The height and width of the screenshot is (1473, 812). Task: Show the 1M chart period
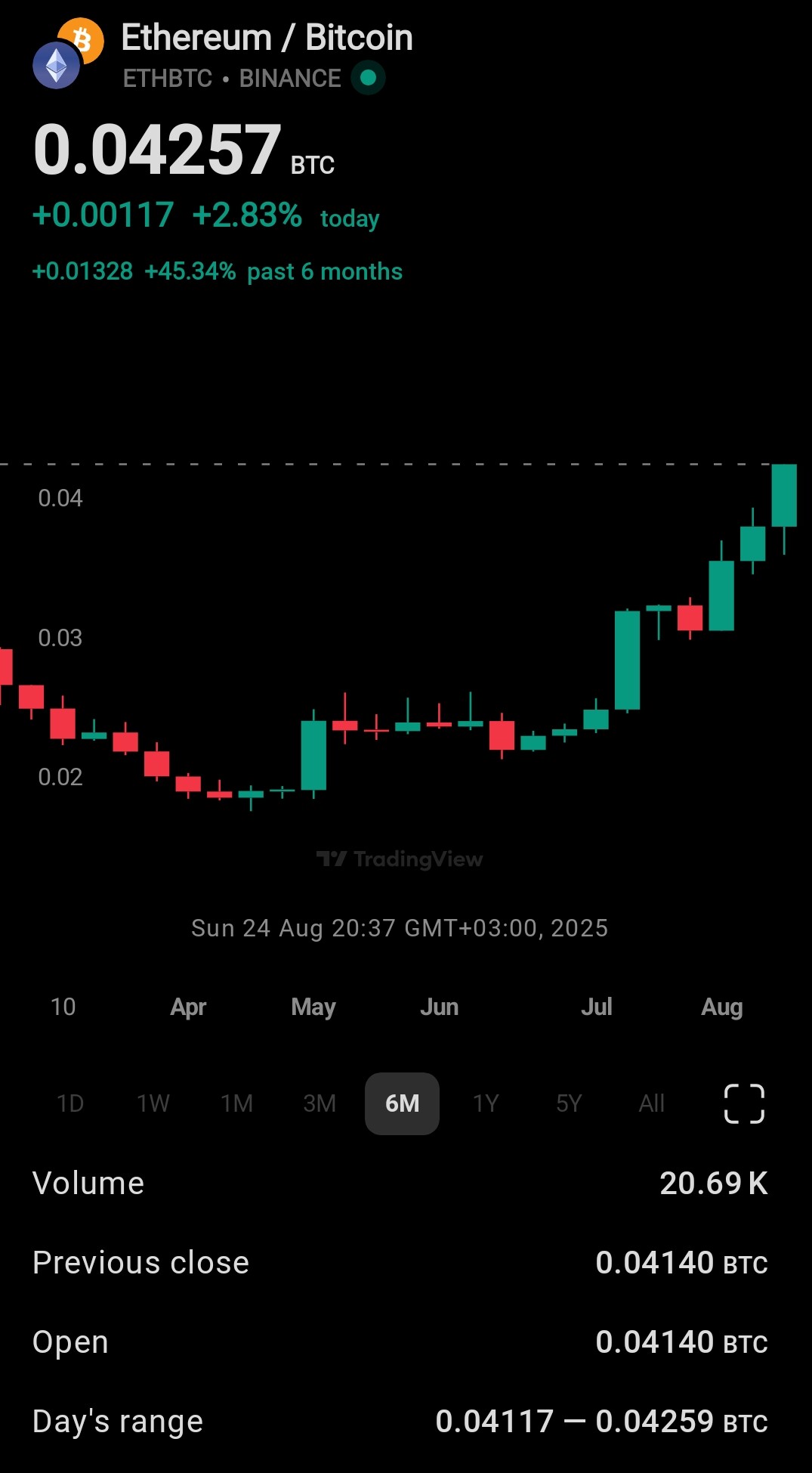(x=236, y=1103)
